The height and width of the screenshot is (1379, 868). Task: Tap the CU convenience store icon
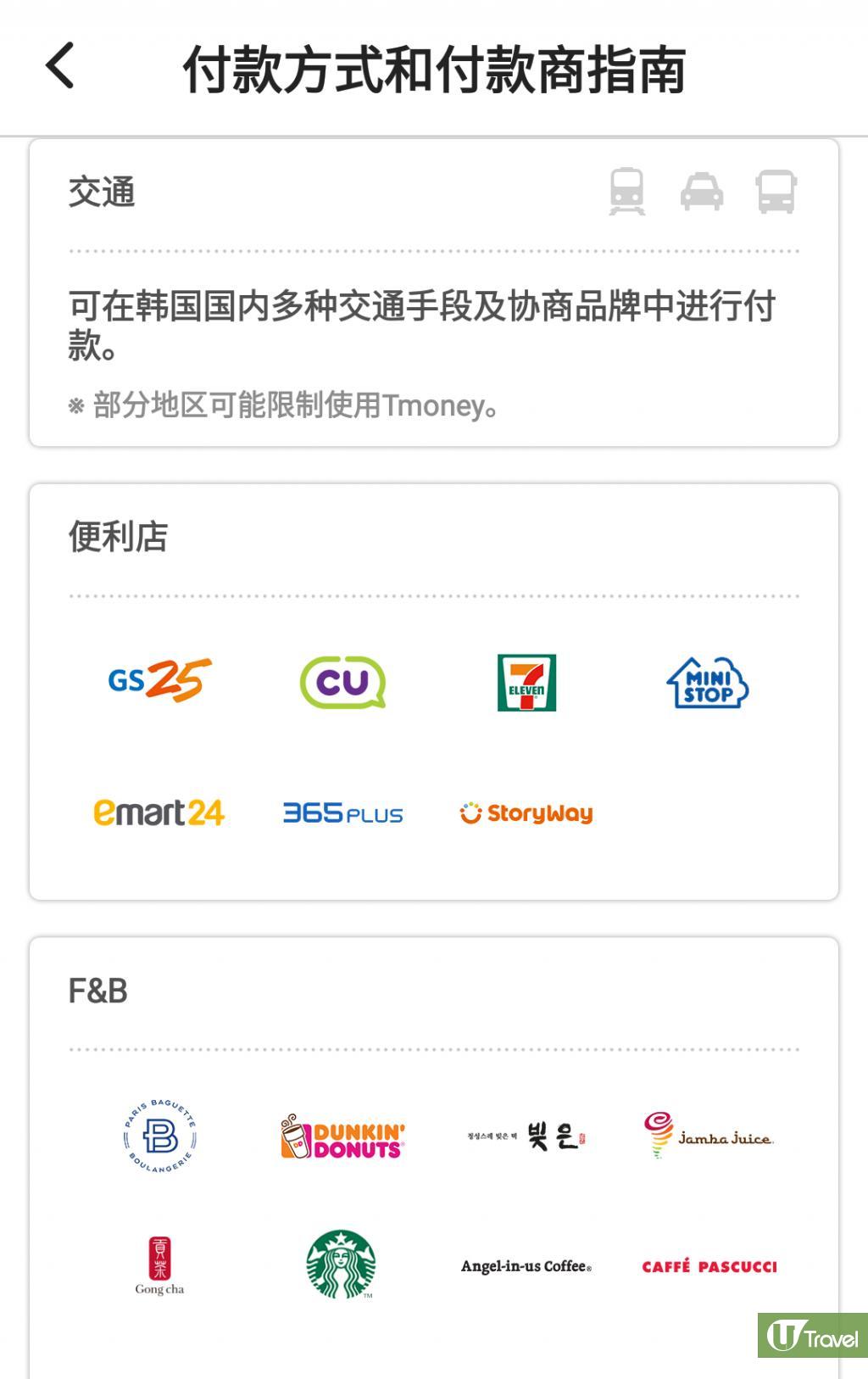pyautogui.click(x=342, y=684)
